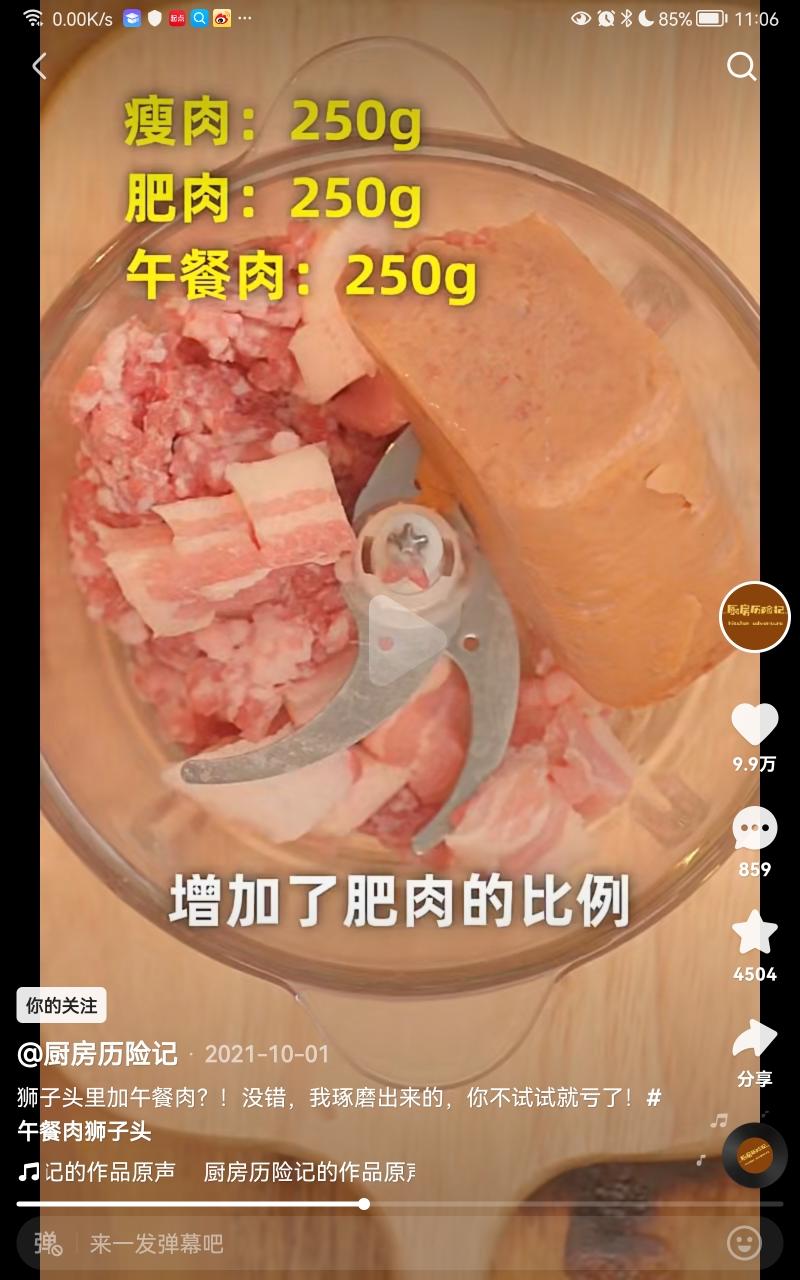
Task: Favorite the video with the star icon
Action: point(755,932)
